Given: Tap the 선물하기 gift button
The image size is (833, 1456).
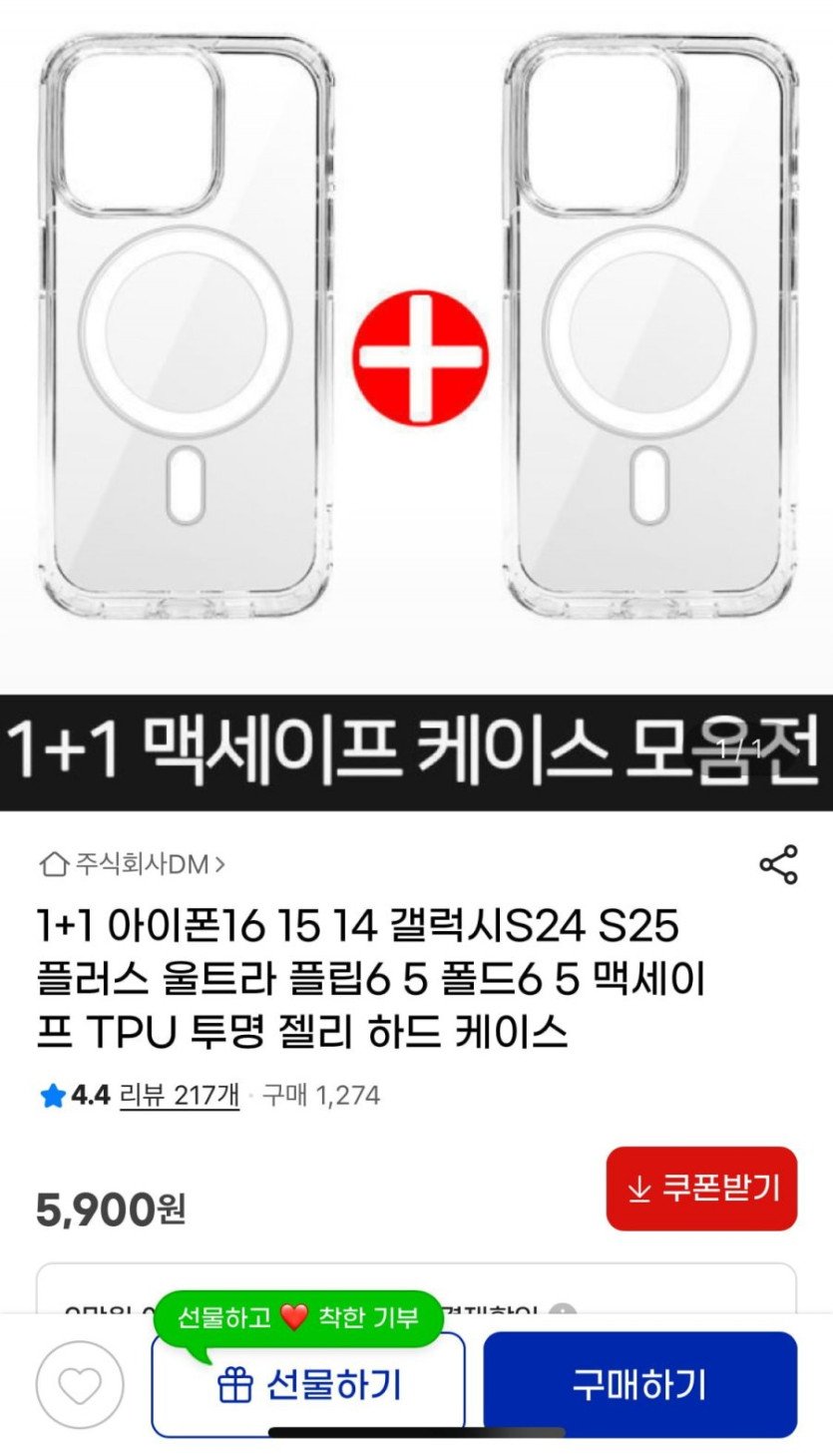Looking at the screenshot, I should 308,1385.
